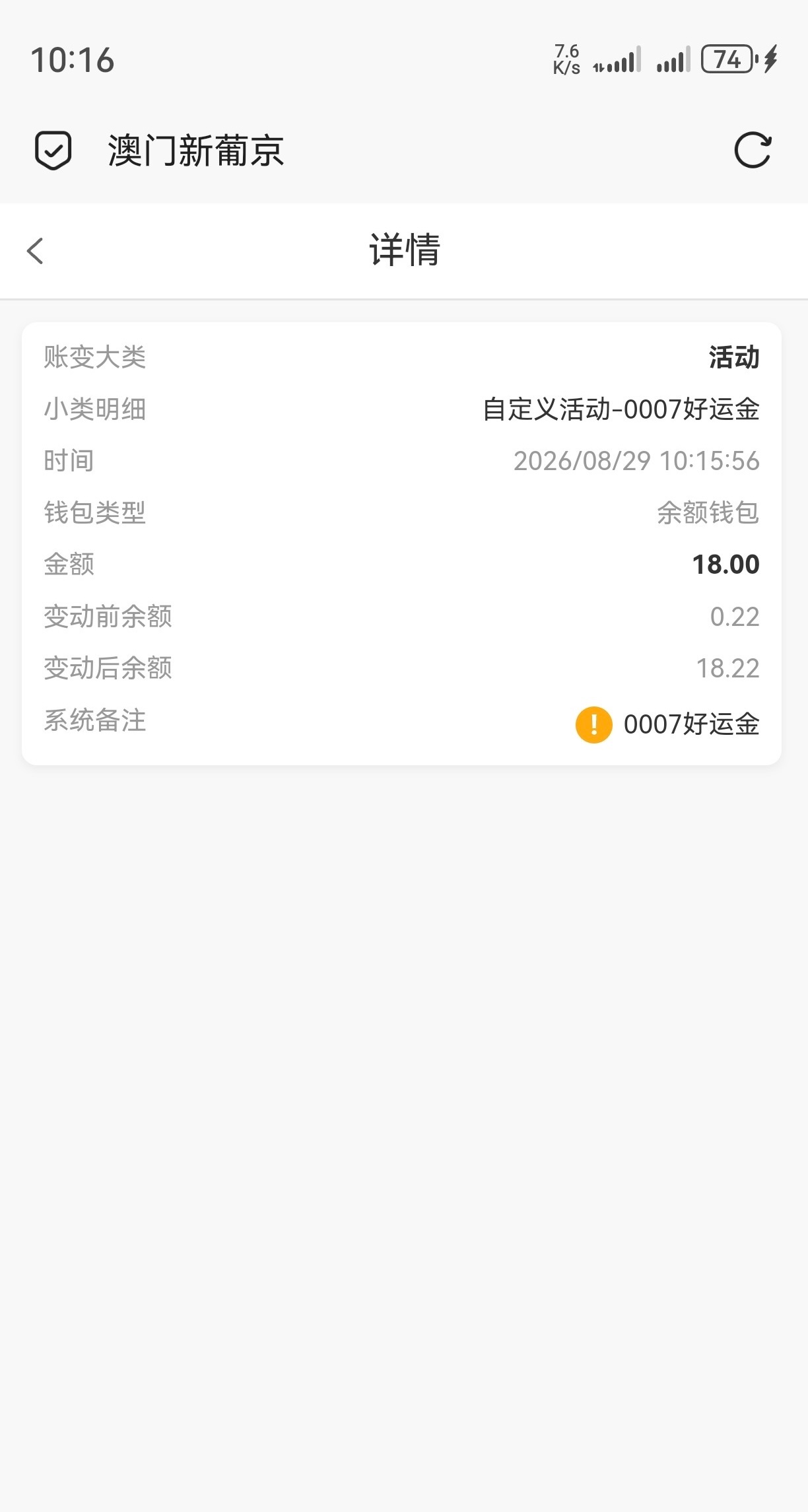The image size is (808, 1512).
Task: Tap the orange warning icon in 系统备注
Action: point(593,724)
